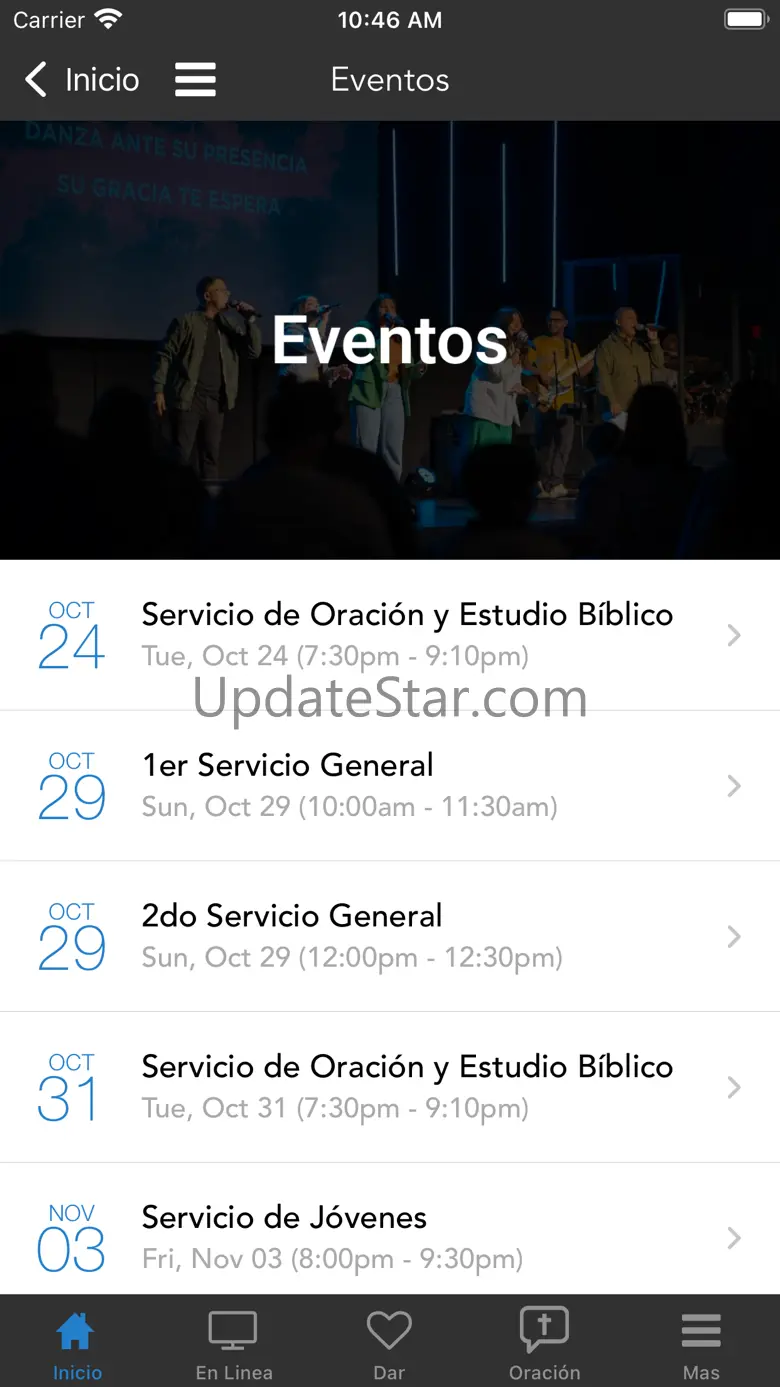Go to the Oración tab
Viewport: 780px width, 1387px height.
[544, 1345]
